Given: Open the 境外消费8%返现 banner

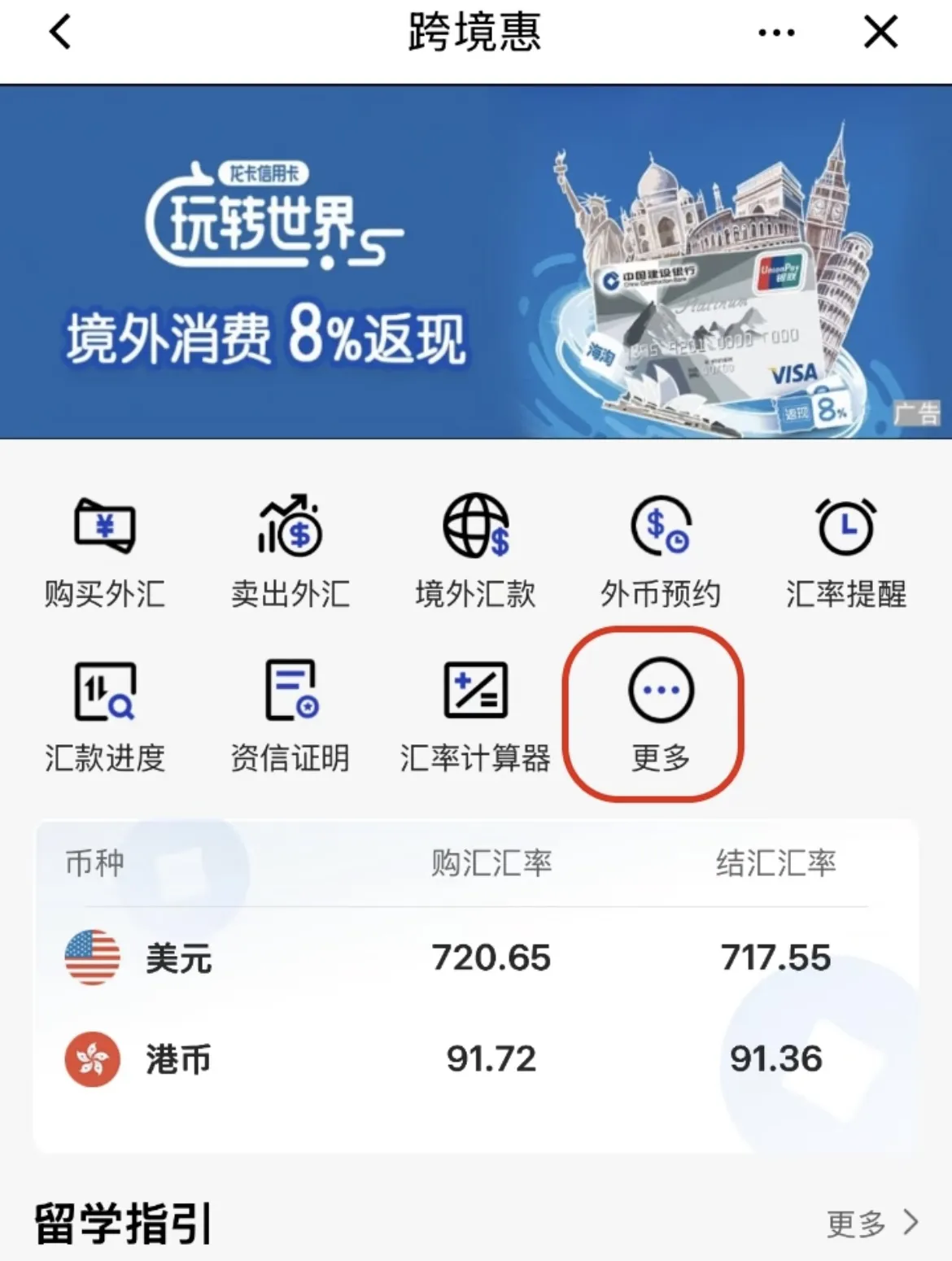Looking at the screenshot, I should point(476,262).
